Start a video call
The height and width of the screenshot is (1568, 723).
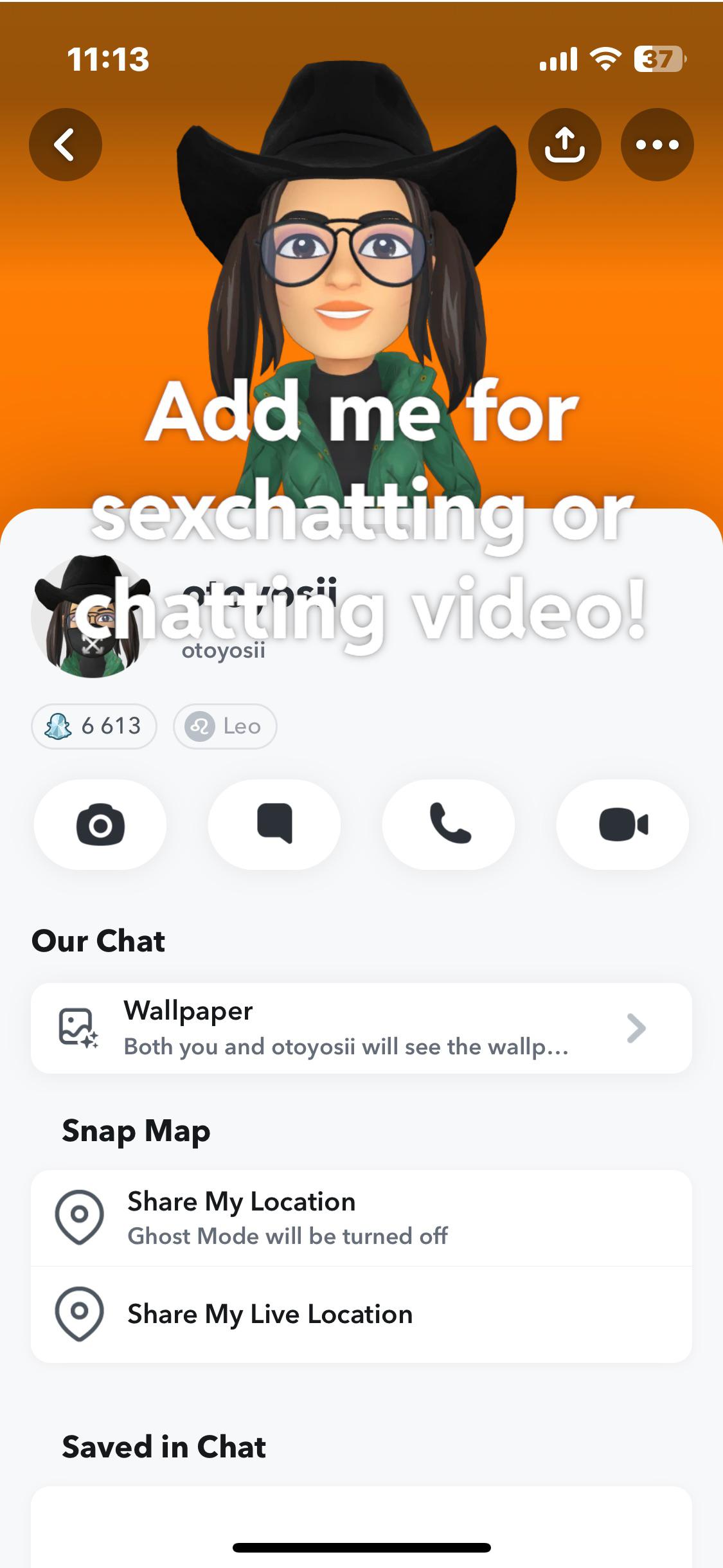tap(622, 825)
